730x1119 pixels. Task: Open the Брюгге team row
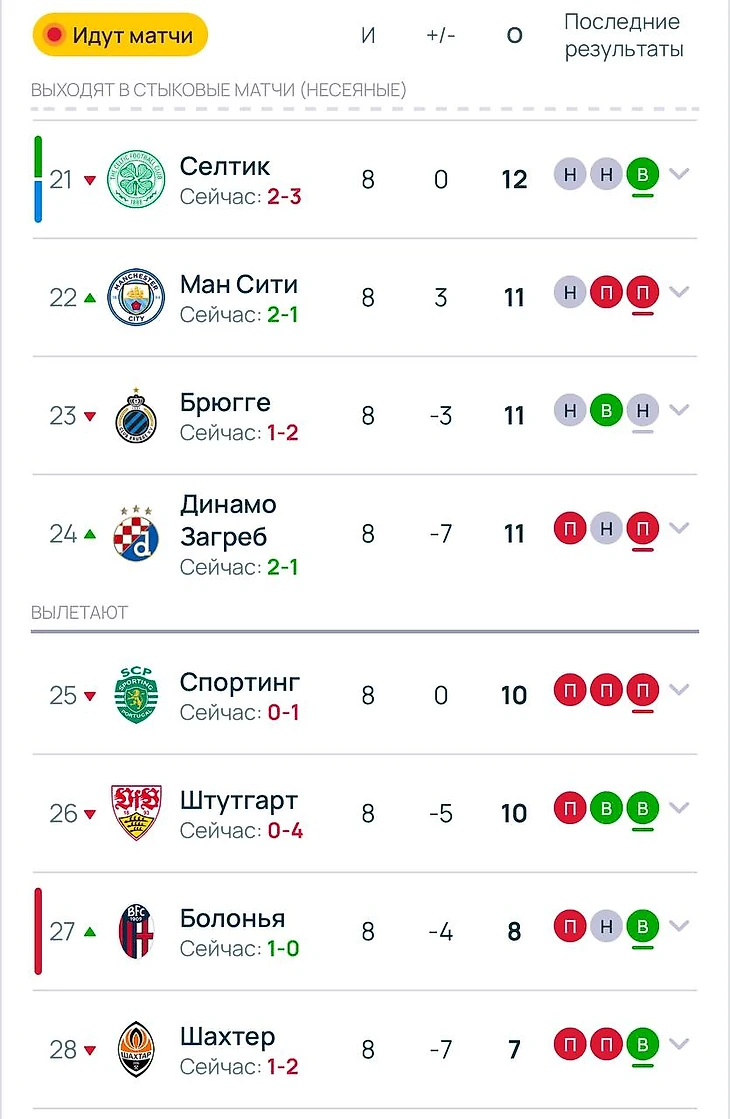tap(225, 403)
